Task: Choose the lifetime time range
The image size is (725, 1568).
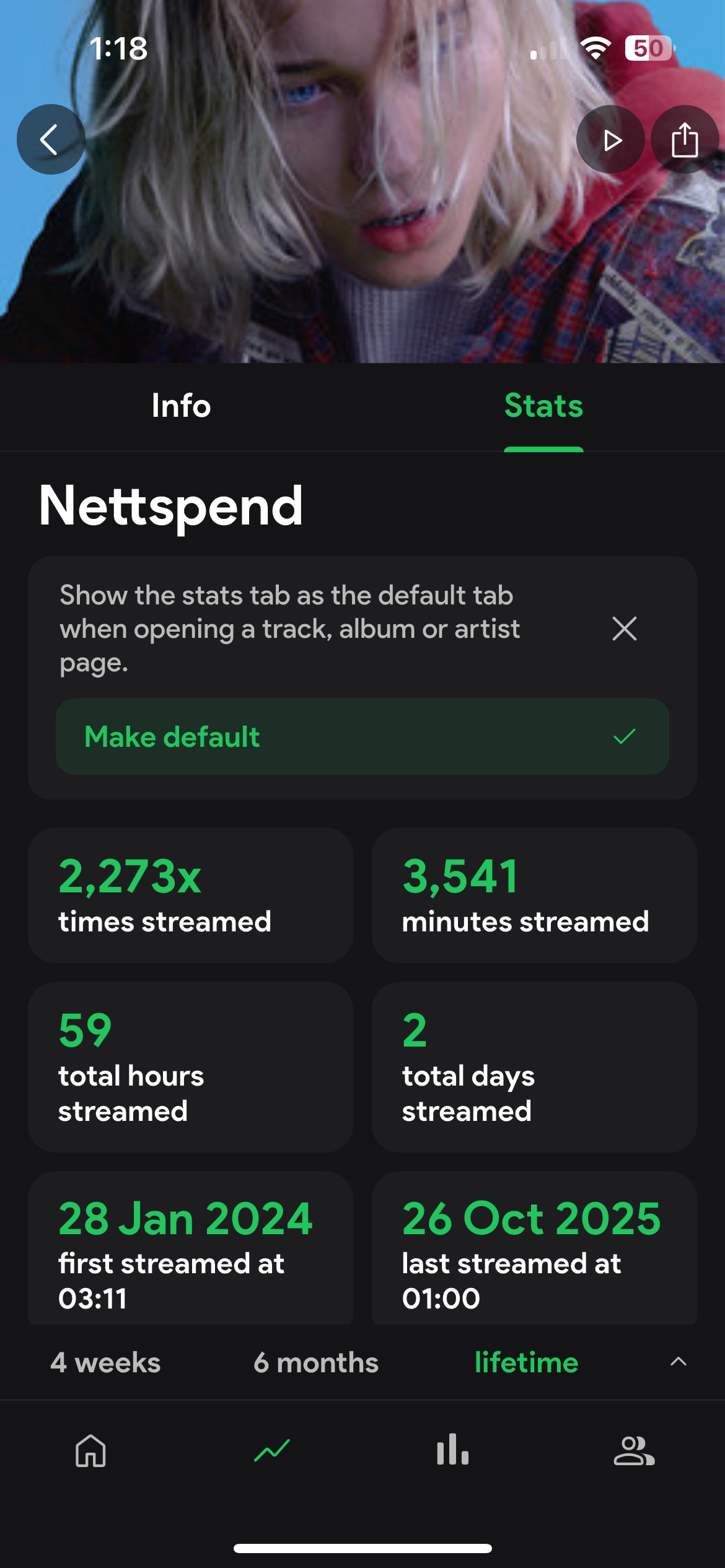Action: 526,1362
